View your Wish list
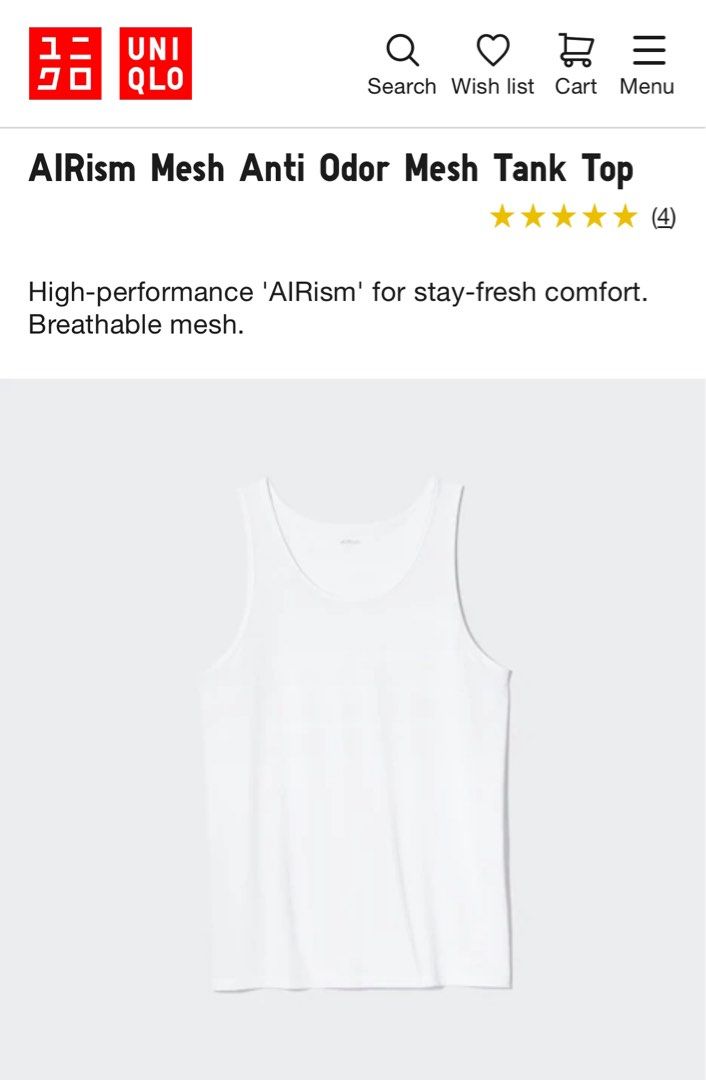 point(492,64)
